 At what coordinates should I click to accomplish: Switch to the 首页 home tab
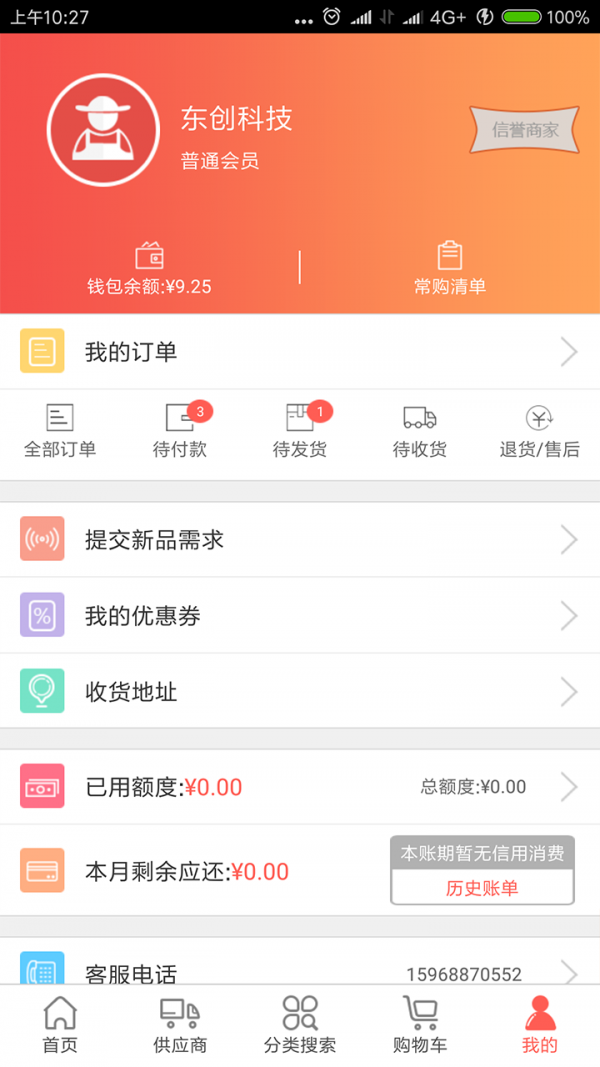click(x=60, y=1025)
